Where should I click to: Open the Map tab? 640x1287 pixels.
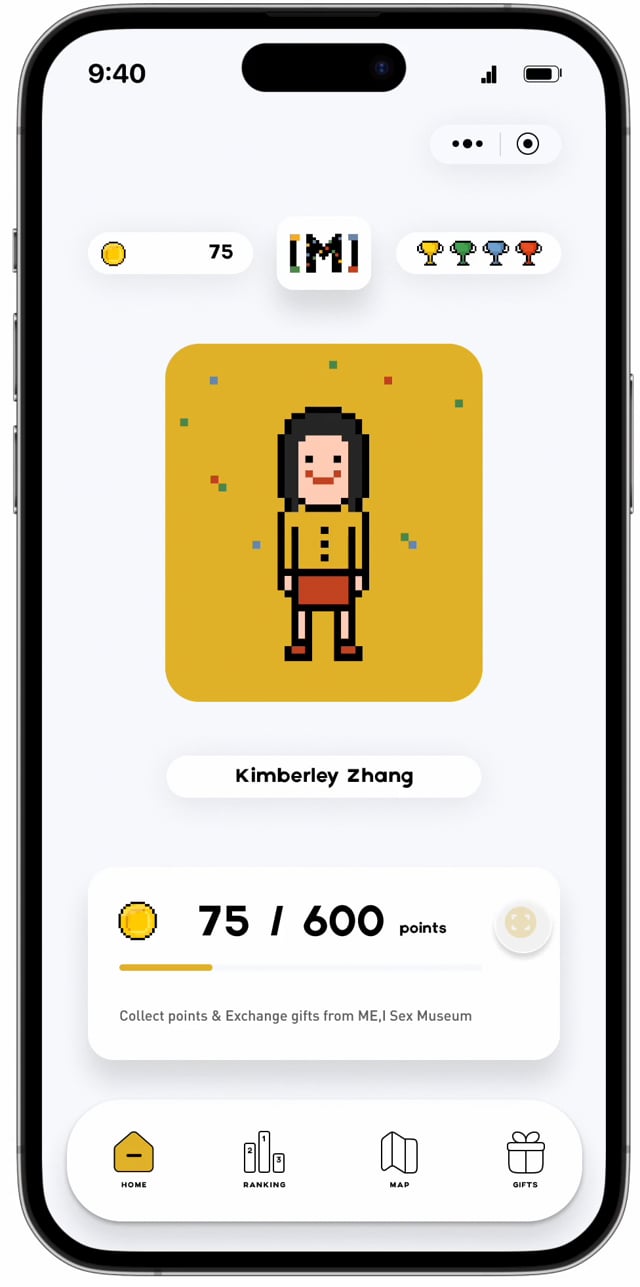[x=399, y=1160]
